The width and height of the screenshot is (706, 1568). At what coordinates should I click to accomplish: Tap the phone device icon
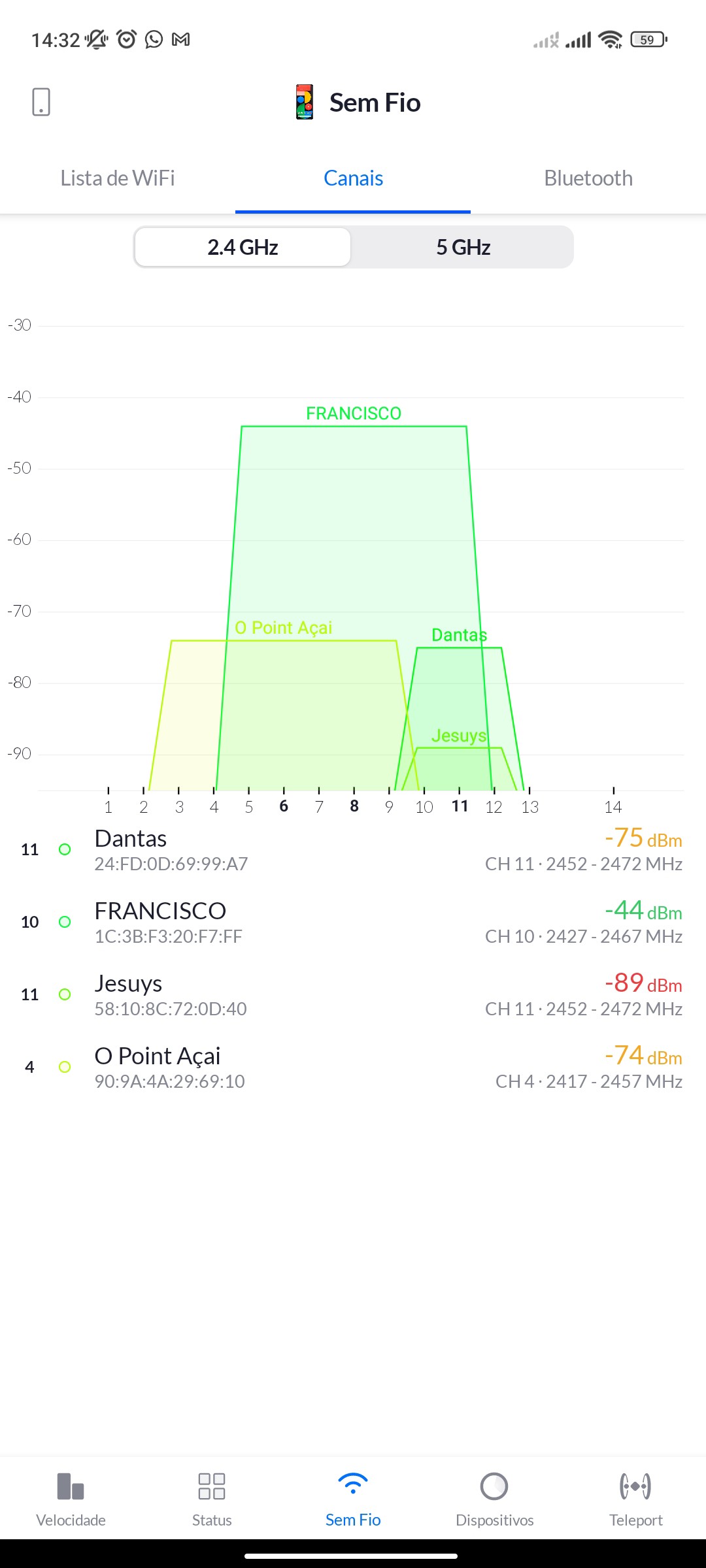tap(41, 103)
